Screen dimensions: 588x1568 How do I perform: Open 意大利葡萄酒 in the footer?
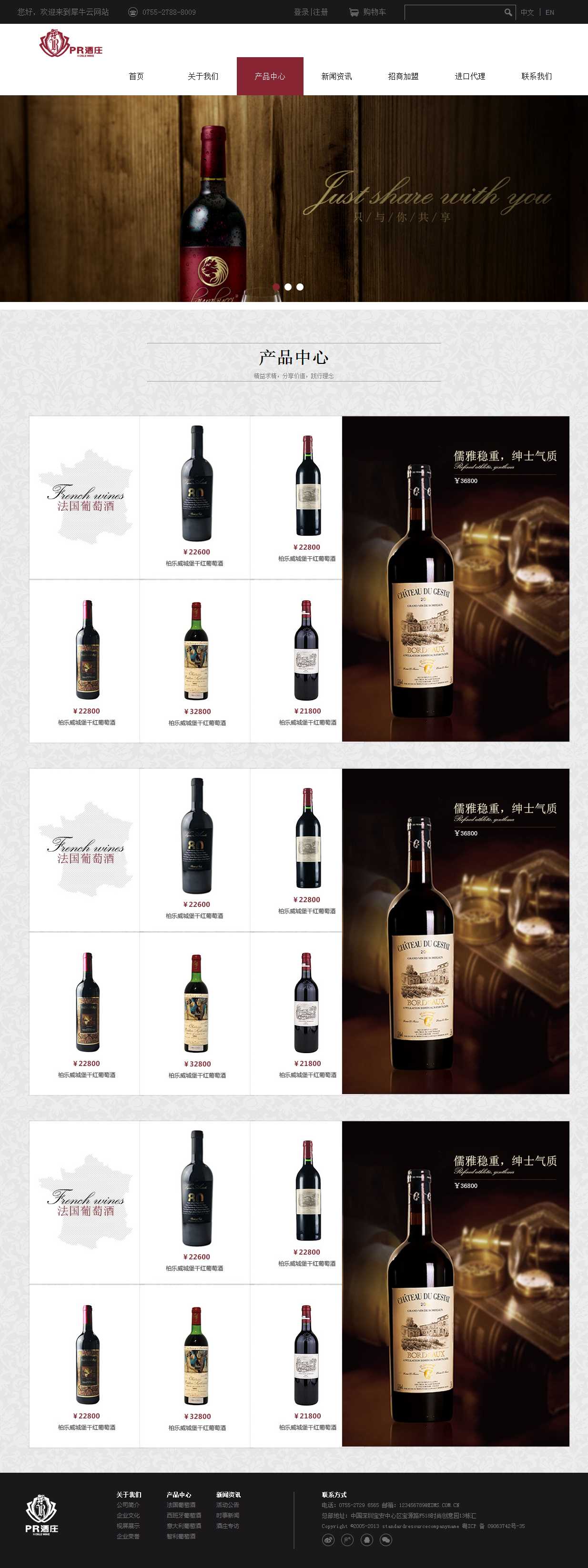184,1526
